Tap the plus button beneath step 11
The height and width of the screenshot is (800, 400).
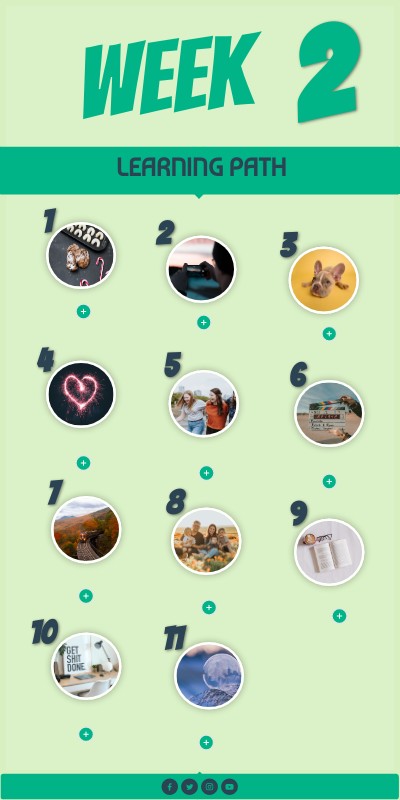tap(206, 742)
